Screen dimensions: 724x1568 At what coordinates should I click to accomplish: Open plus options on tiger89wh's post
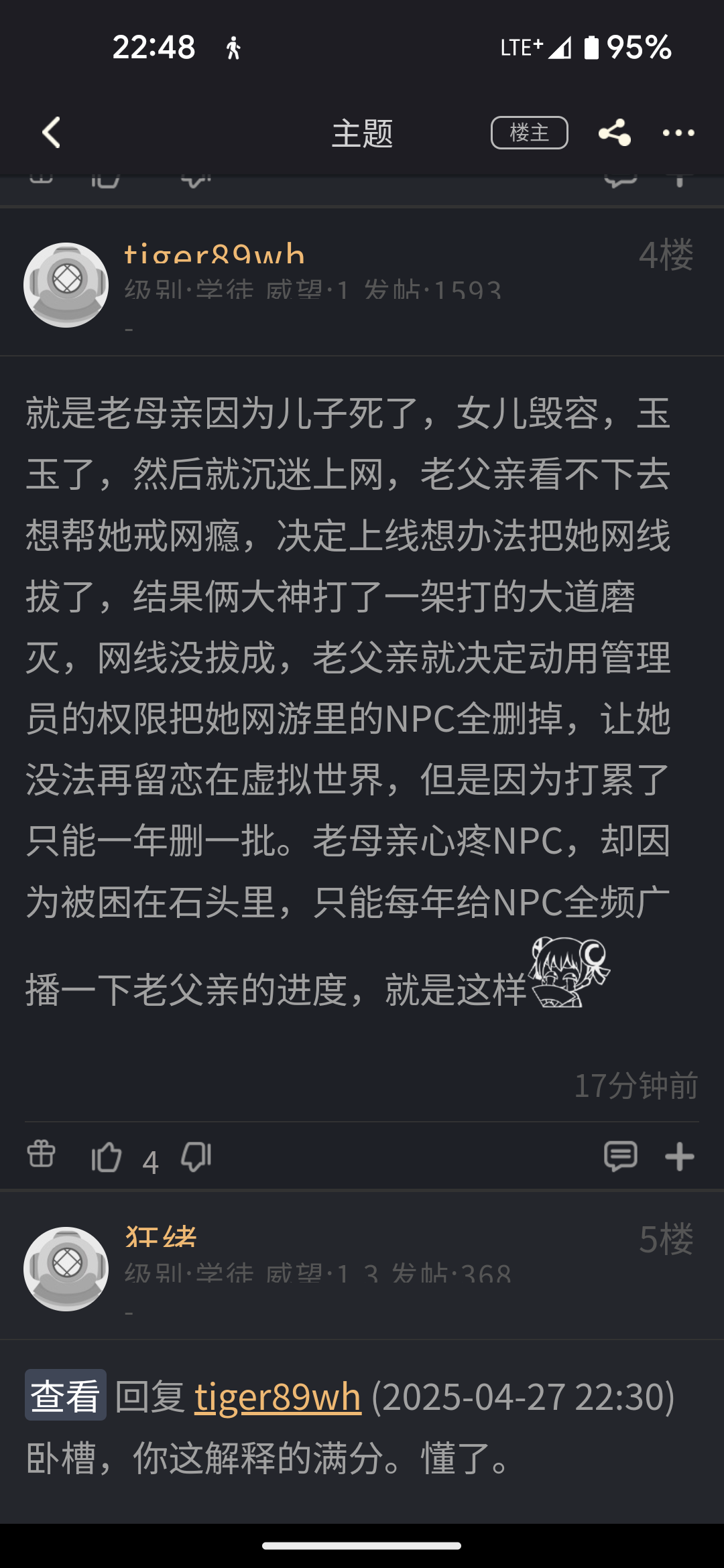pyautogui.click(x=679, y=1157)
